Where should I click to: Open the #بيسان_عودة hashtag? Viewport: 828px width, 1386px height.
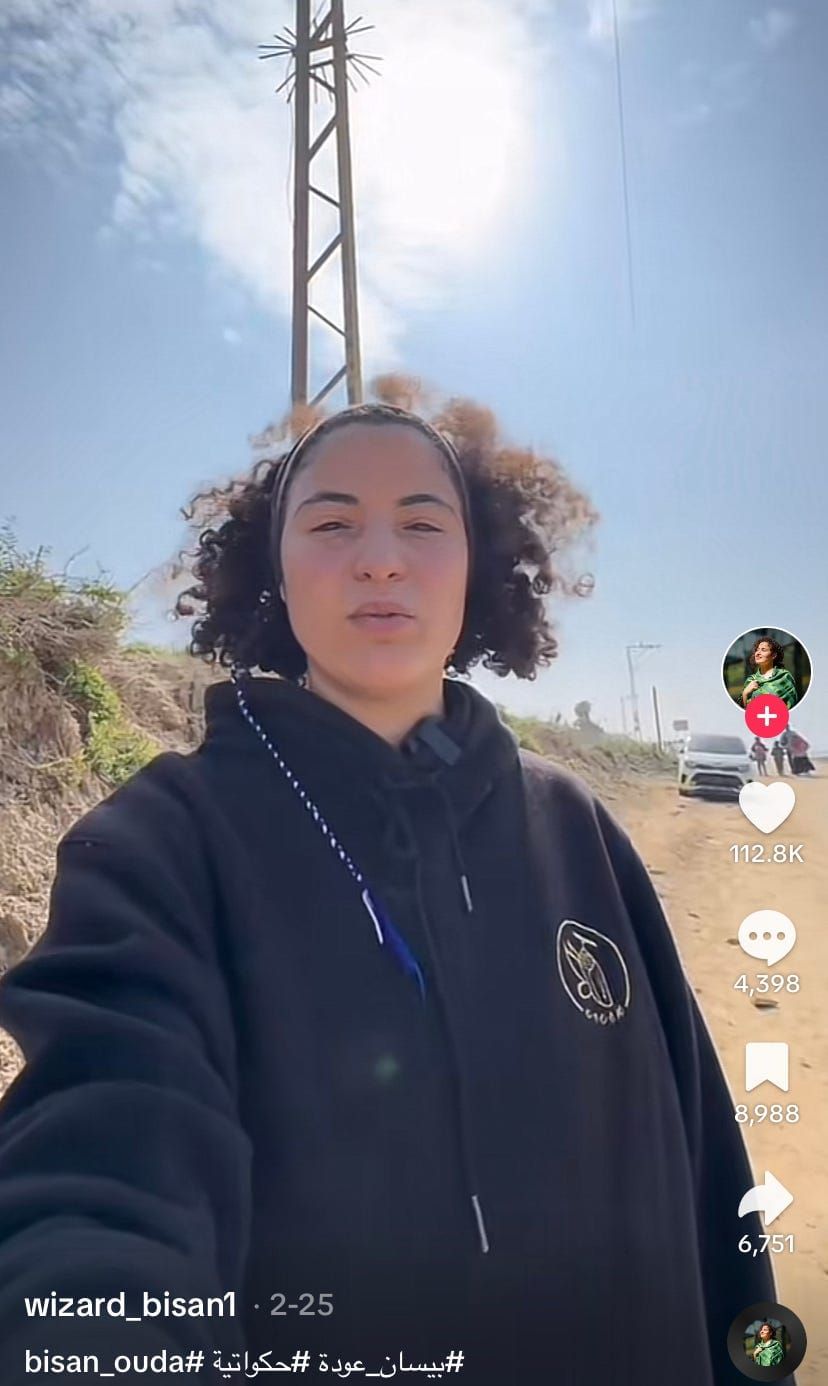coord(391,1361)
